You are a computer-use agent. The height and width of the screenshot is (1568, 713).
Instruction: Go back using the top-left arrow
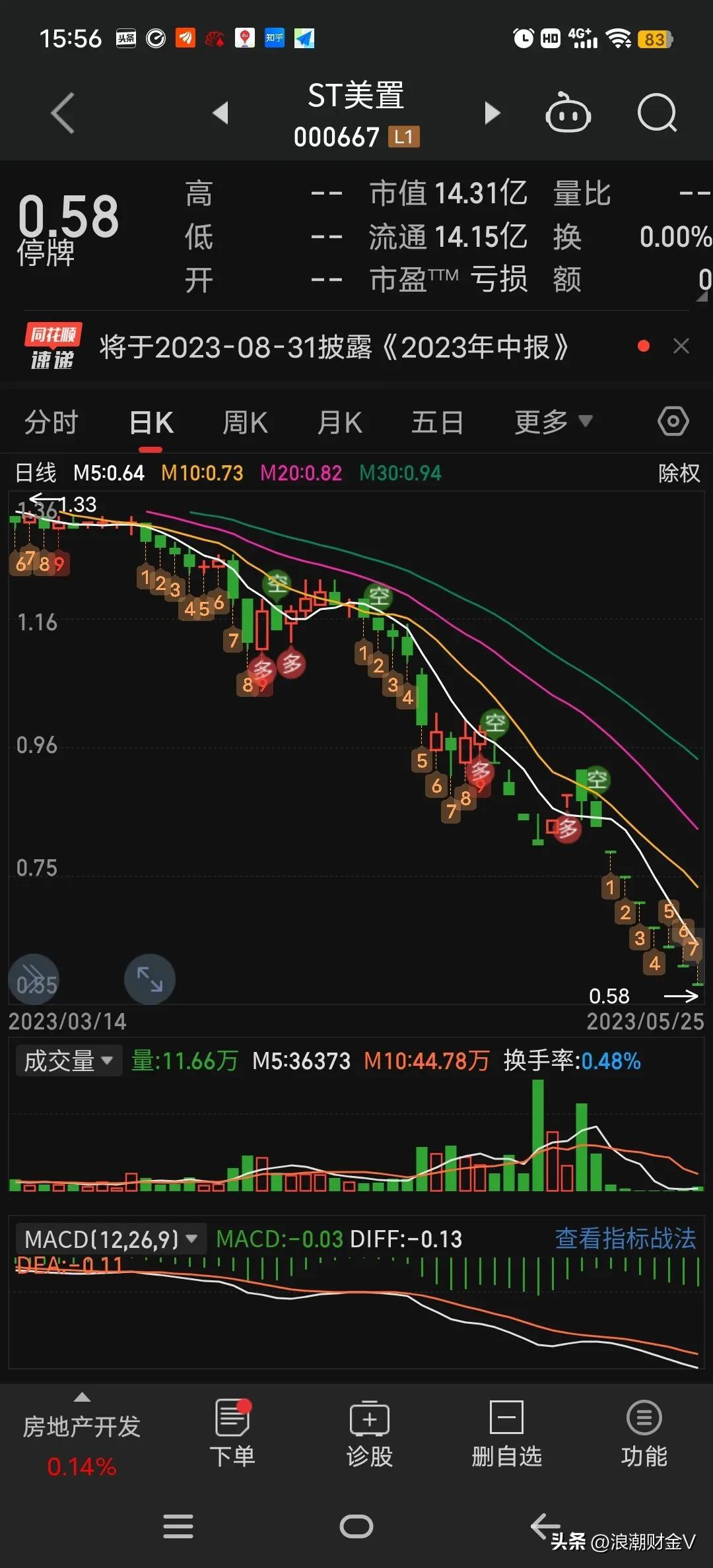tap(63, 114)
